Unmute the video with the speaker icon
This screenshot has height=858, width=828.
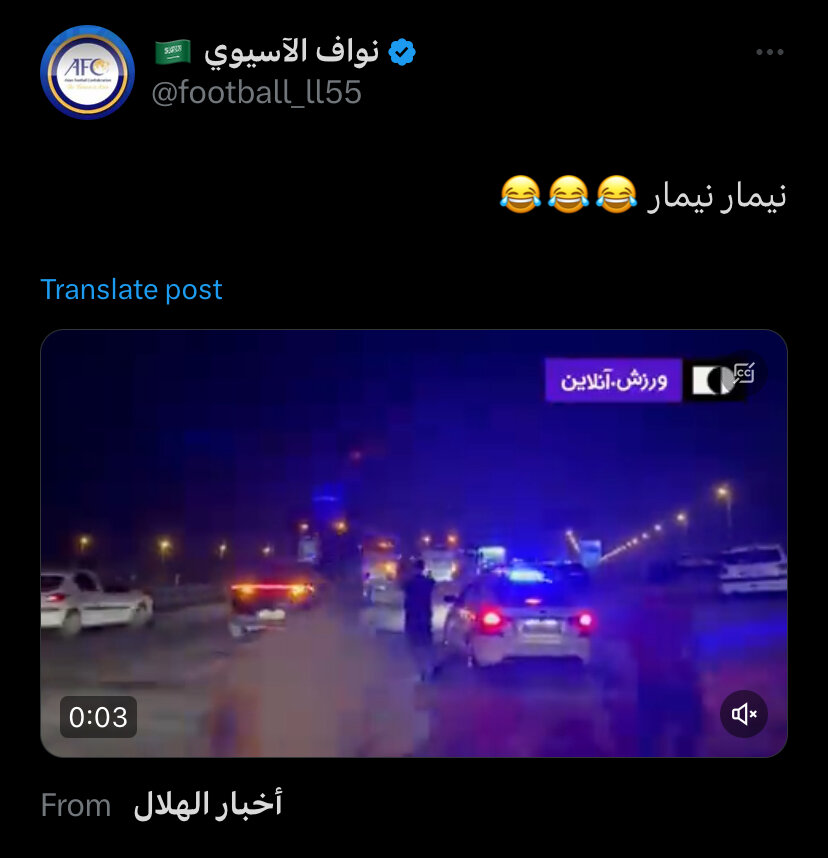click(744, 714)
